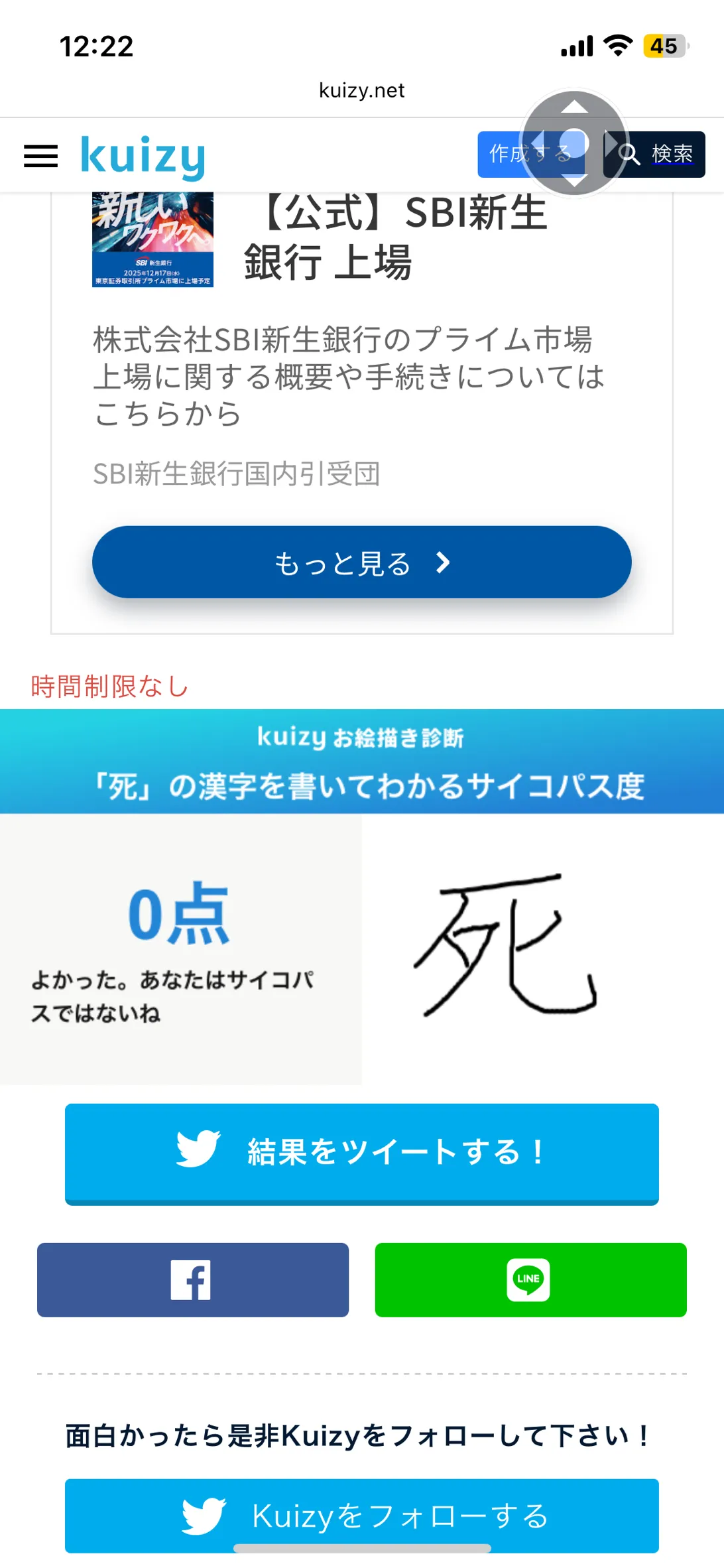Tweet the result with 結果をツイートする
724x1568 pixels.
pyautogui.click(x=361, y=1153)
